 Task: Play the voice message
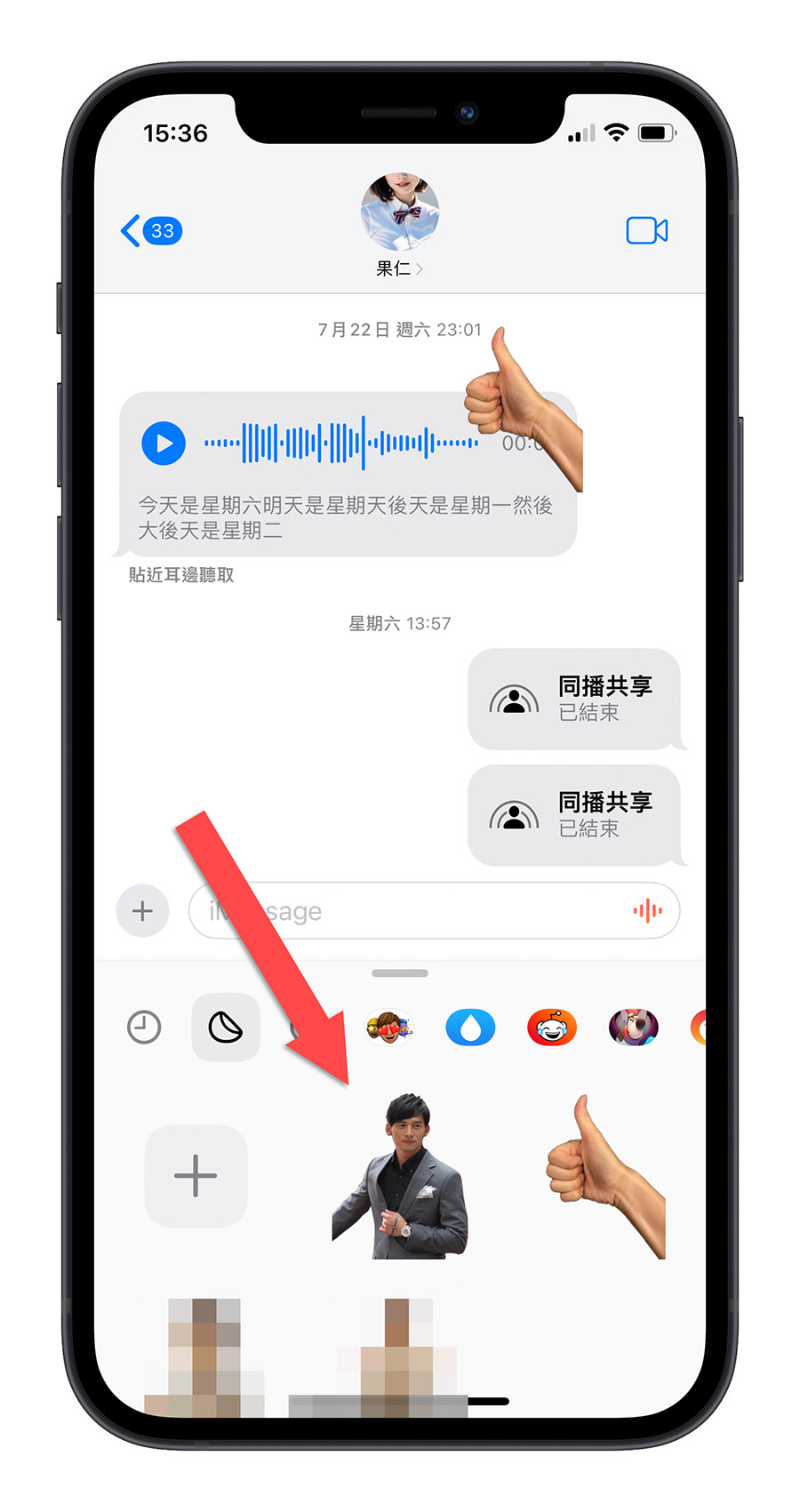coord(164,443)
